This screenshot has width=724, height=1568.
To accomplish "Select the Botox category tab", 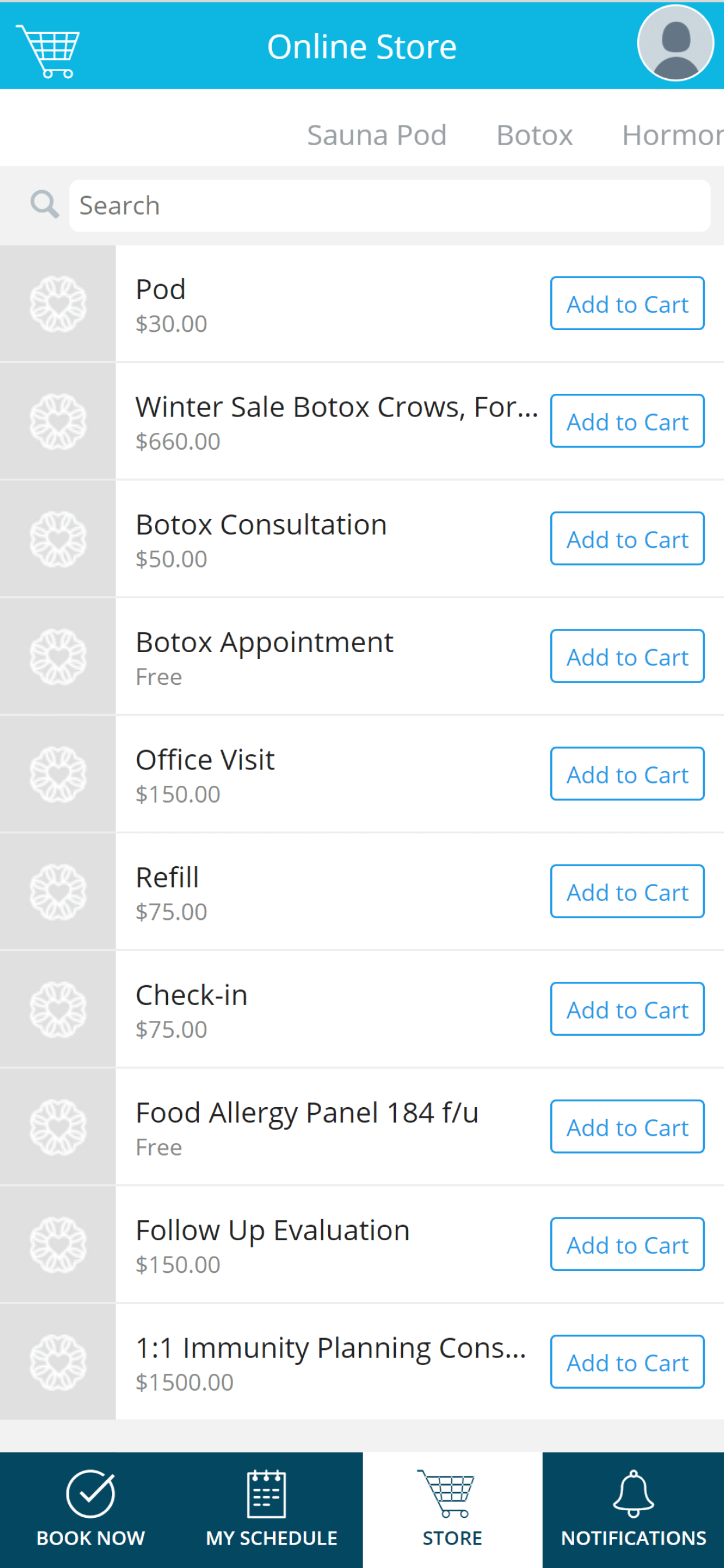I will coord(534,135).
